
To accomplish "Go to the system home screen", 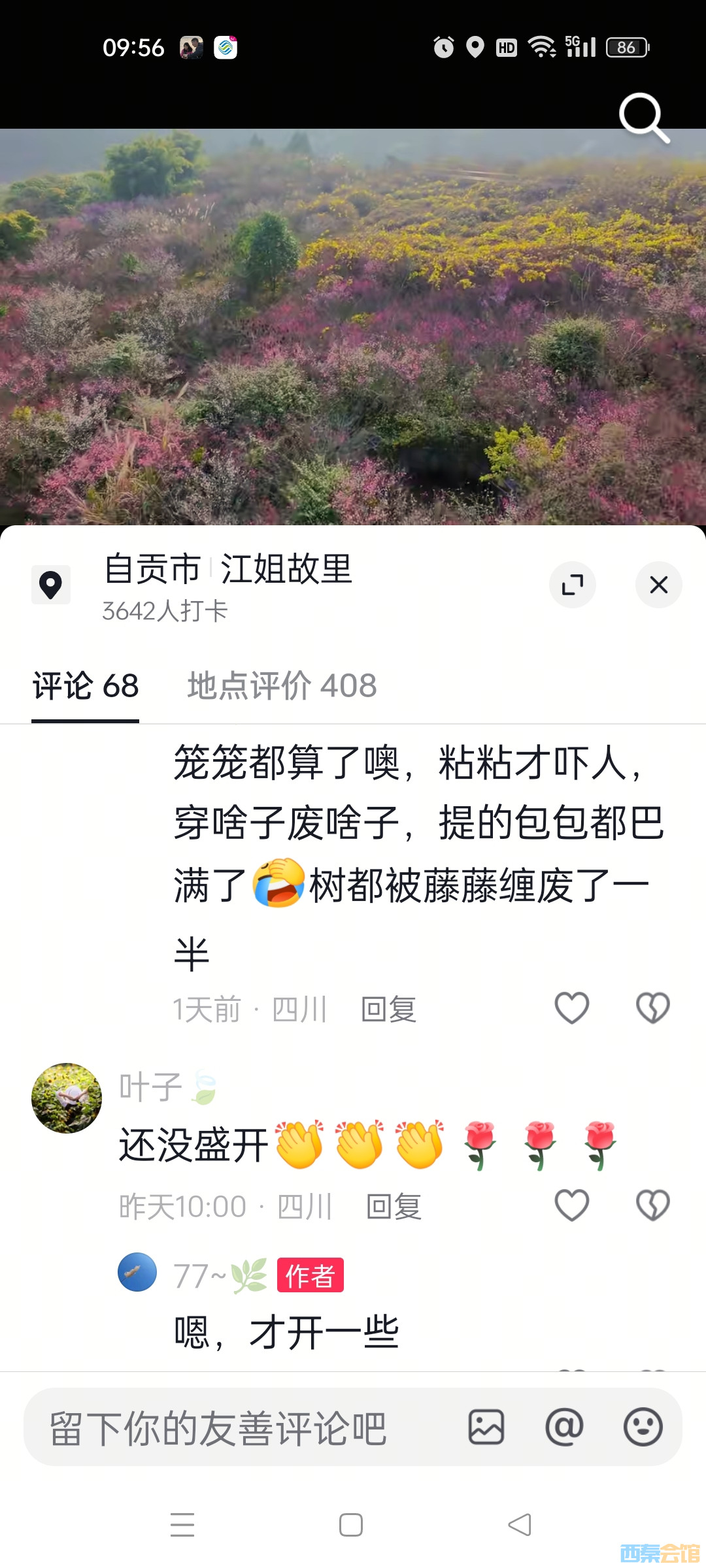I will [351, 1525].
